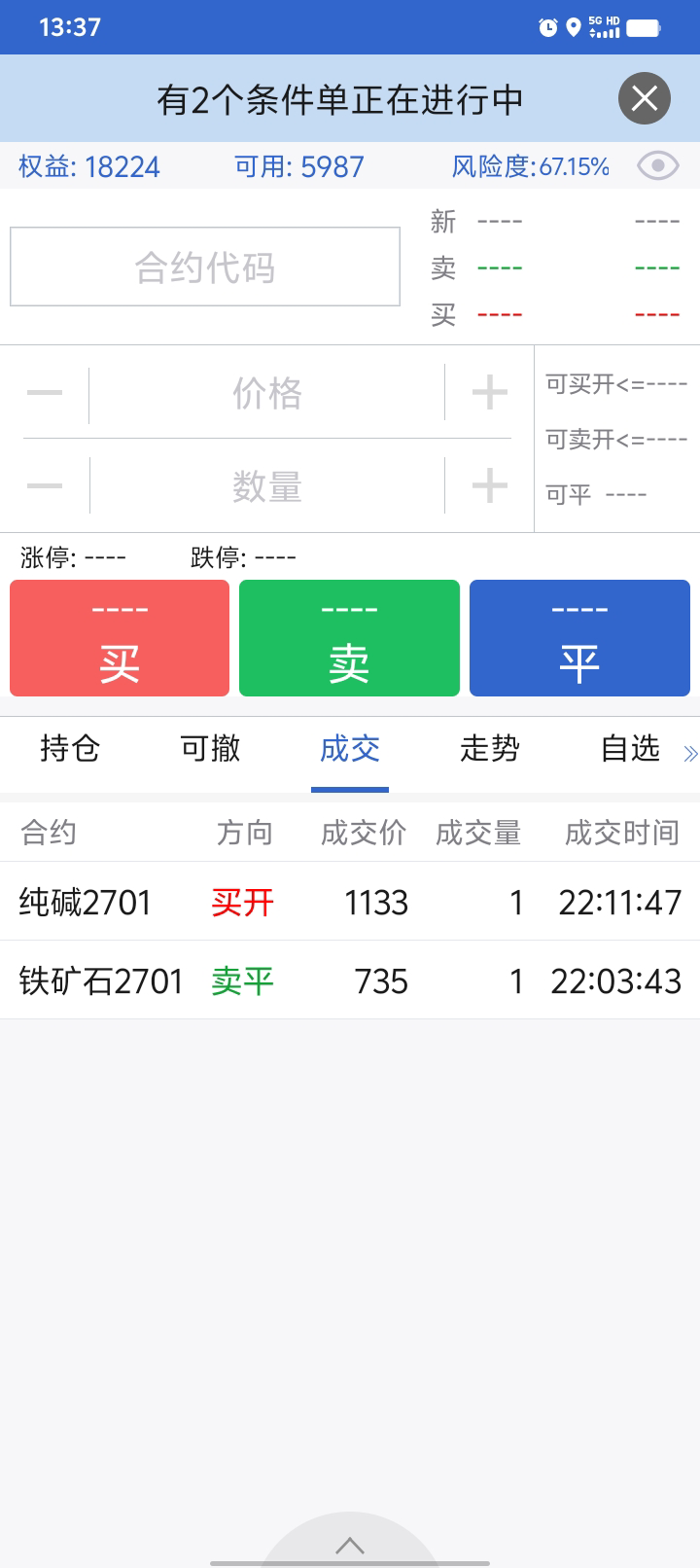Viewport: 700px width, 1568px height.
Task: Tap the green 卖 sell button
Action: (349, 638)
